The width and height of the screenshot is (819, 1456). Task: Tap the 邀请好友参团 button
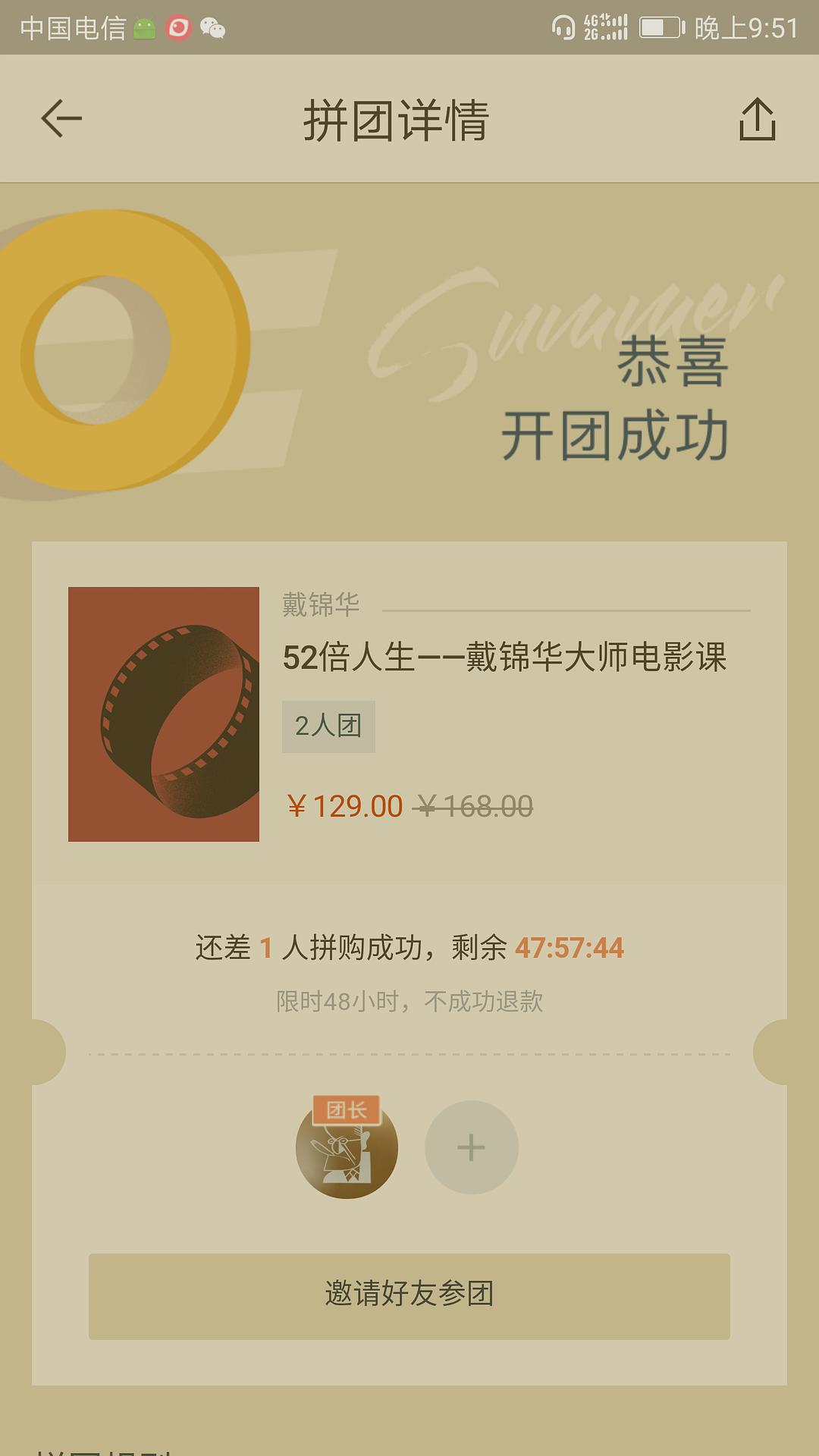pyautogui.click(x=409, y=1296)
